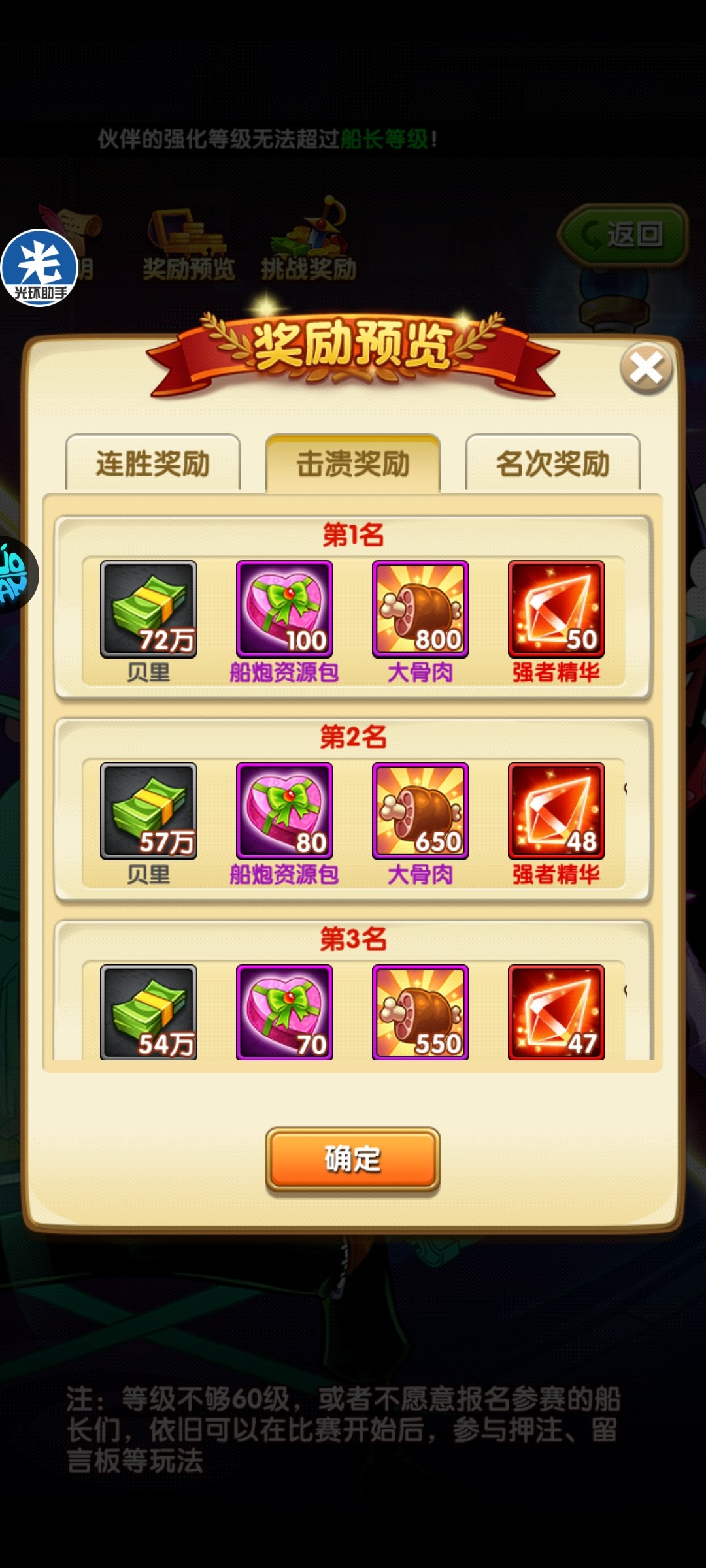Tap the 800 大骨肉 reward item

point(420,609)
